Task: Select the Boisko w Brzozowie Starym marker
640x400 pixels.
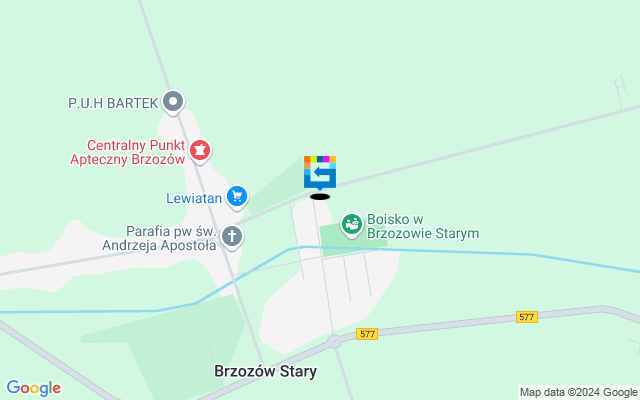Action: click(x=351, y=225)
